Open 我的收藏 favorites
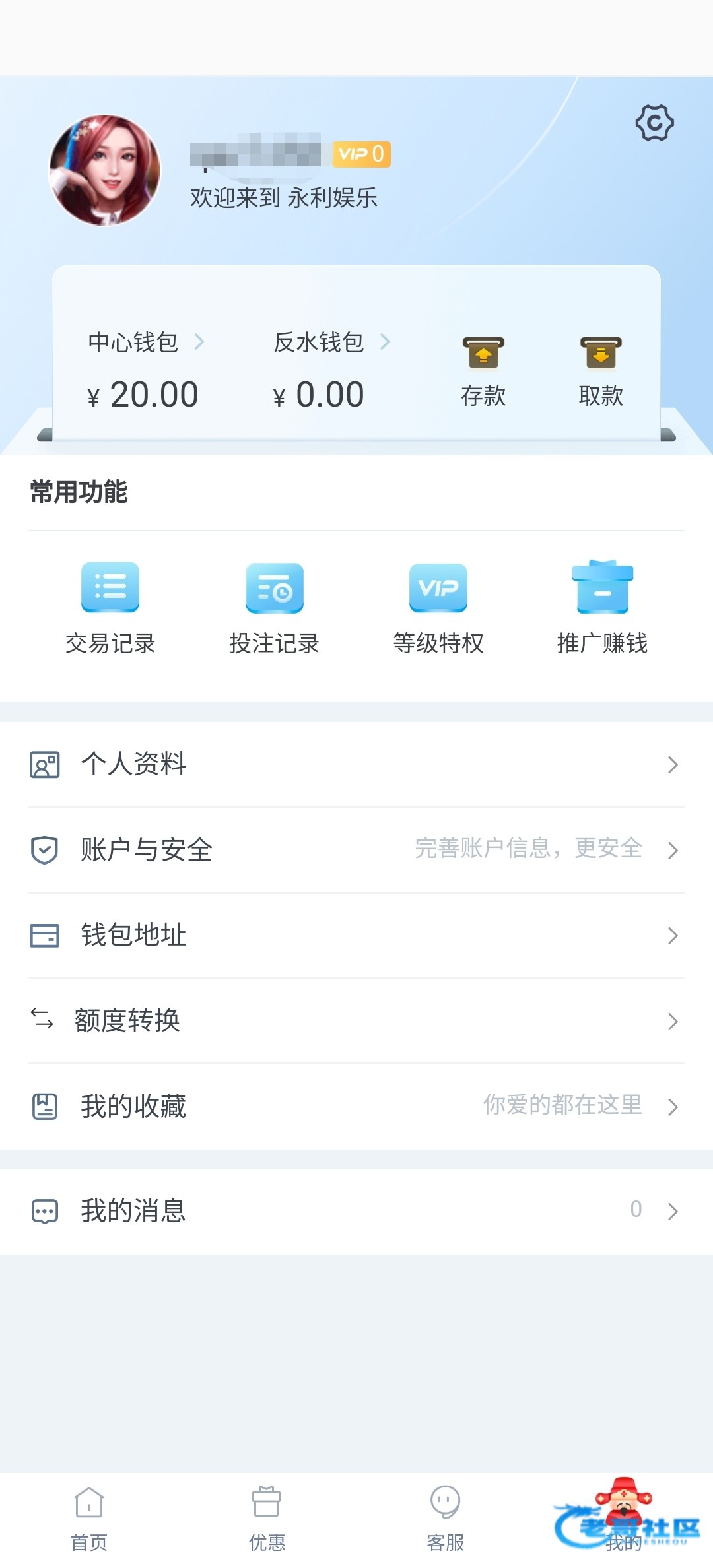713x1568 pixels. pyautogui.click(x=356, y=1106)
